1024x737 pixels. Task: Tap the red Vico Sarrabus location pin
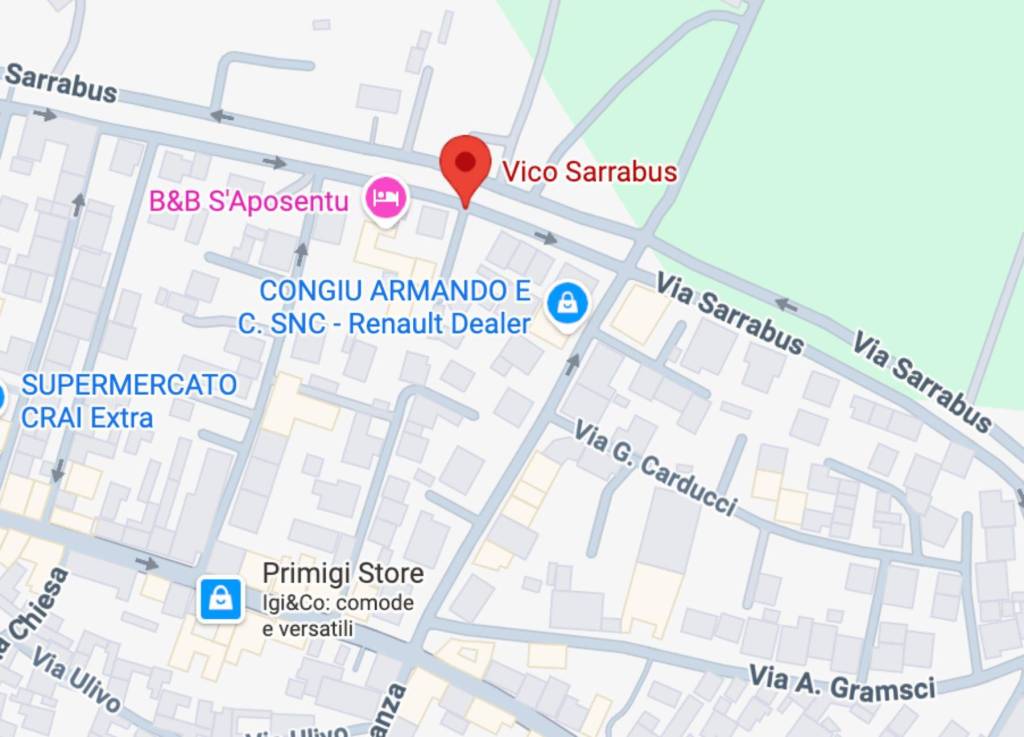(x=465, y=166)
